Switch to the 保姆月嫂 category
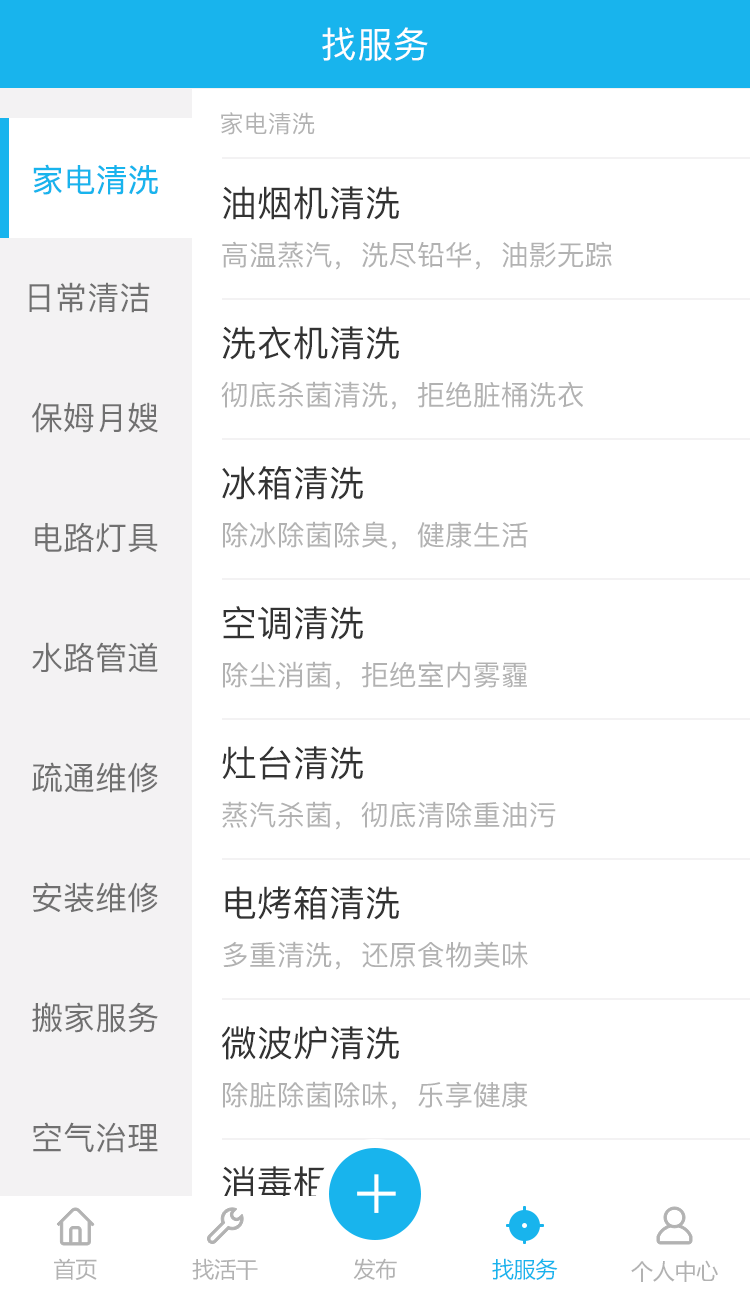 [x=95, y=418]
